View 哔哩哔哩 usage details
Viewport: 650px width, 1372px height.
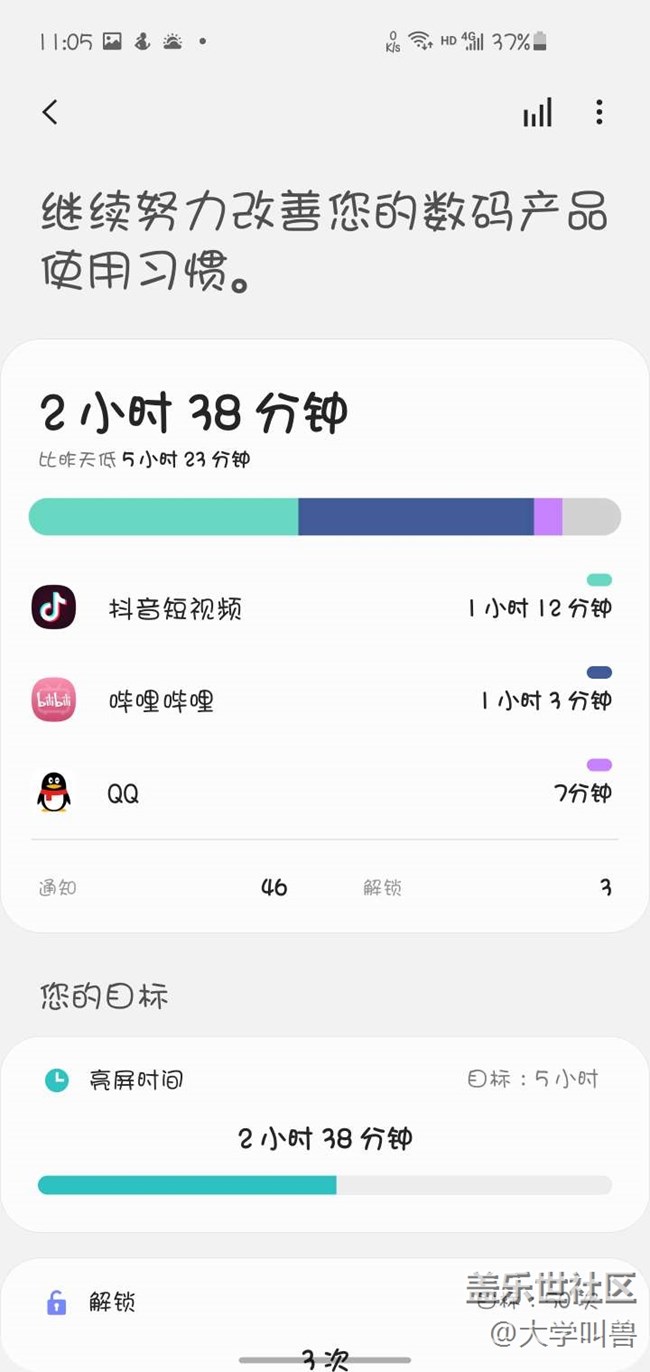(324, 700)
